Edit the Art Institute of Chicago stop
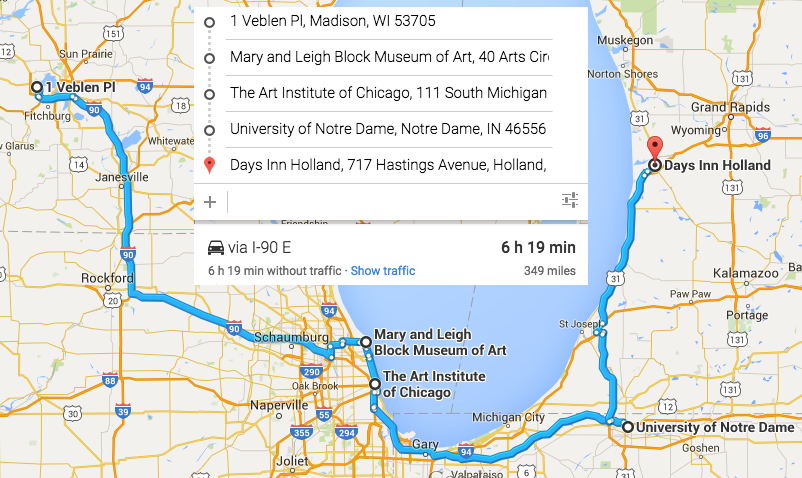This screenshot has height=478, width=802. (x=388, y=93)
